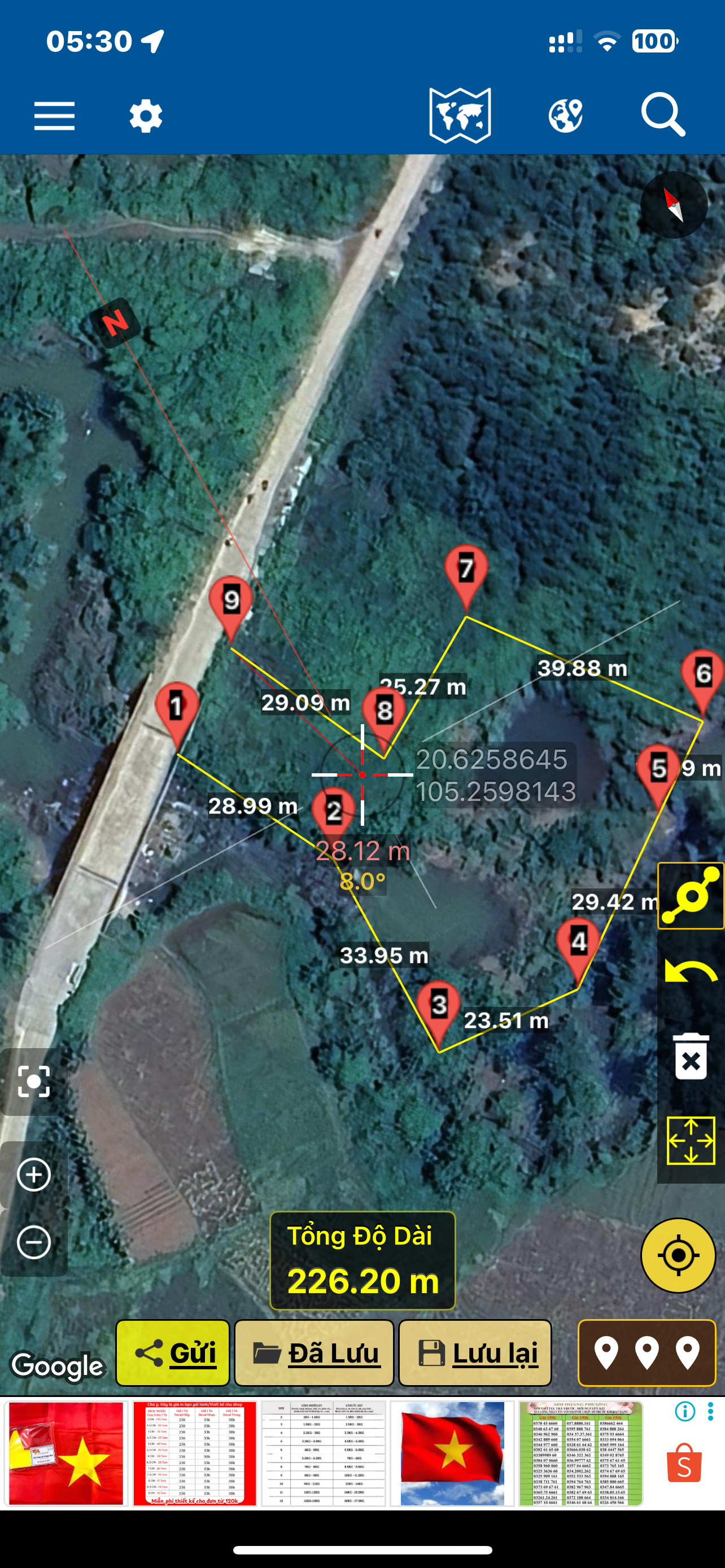725x1568 pixels.
Task: Open the settings gear
Action: [146, 116]
